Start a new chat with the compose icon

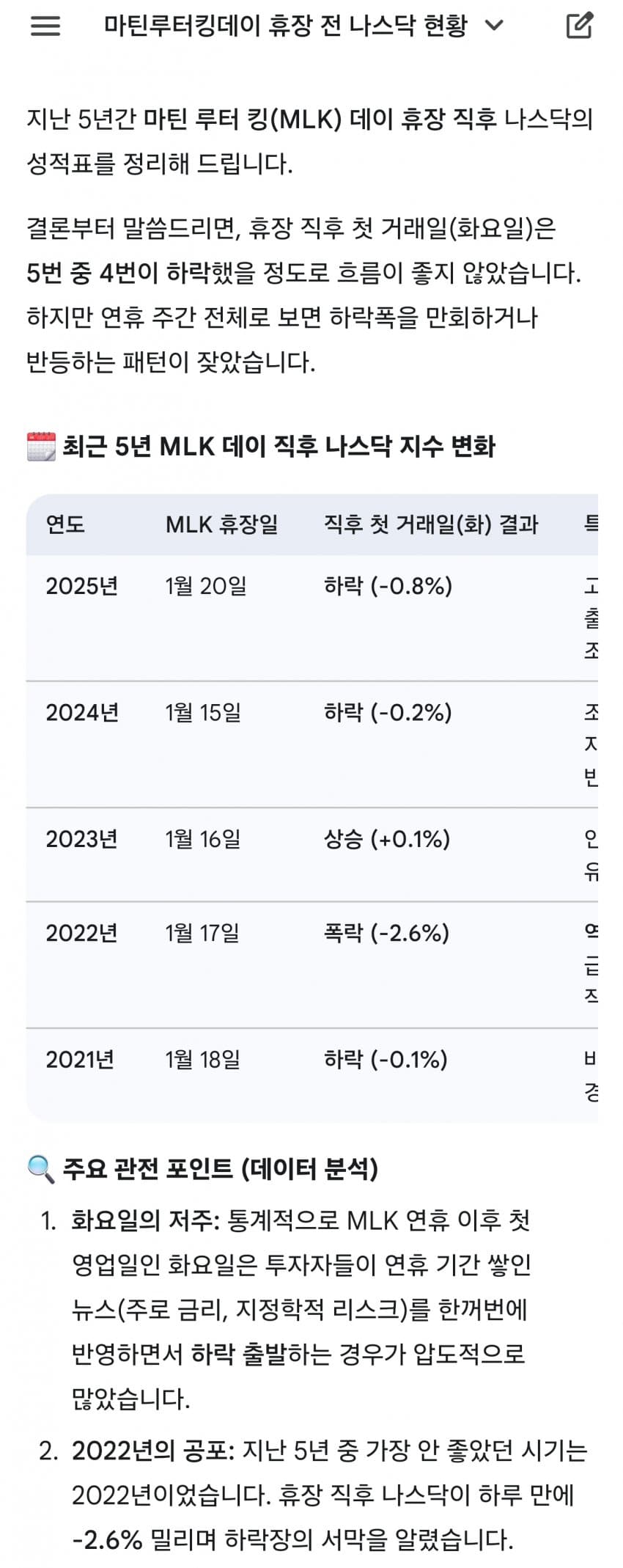(579, 26)
